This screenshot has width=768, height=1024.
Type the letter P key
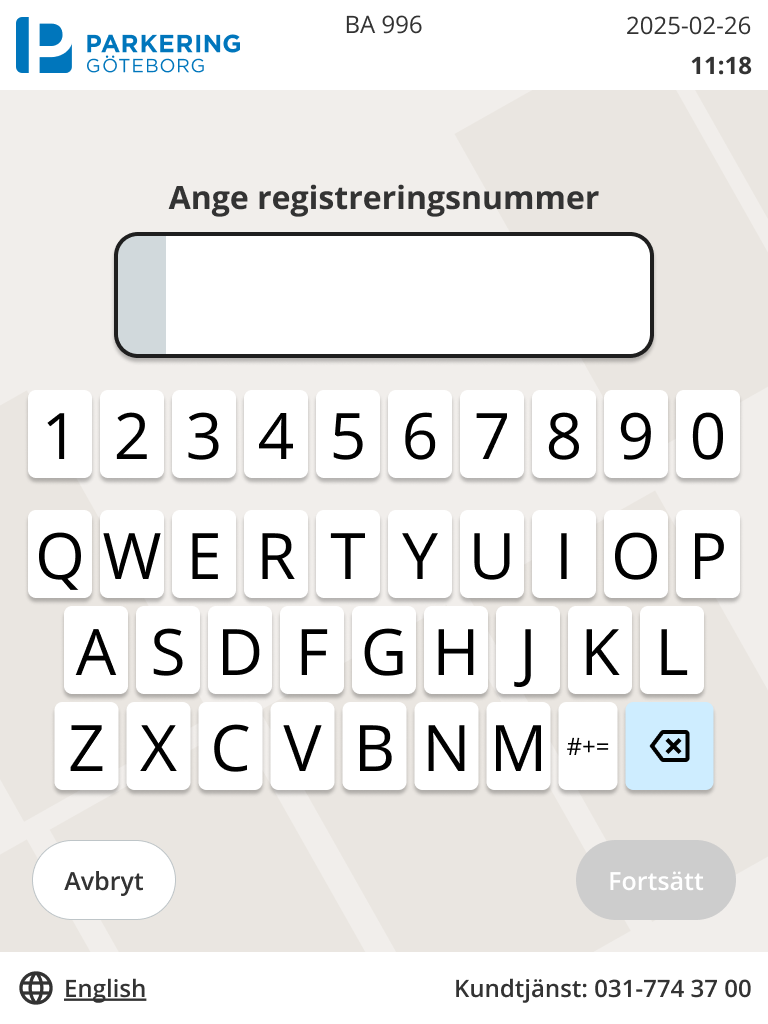pos(708,555)
